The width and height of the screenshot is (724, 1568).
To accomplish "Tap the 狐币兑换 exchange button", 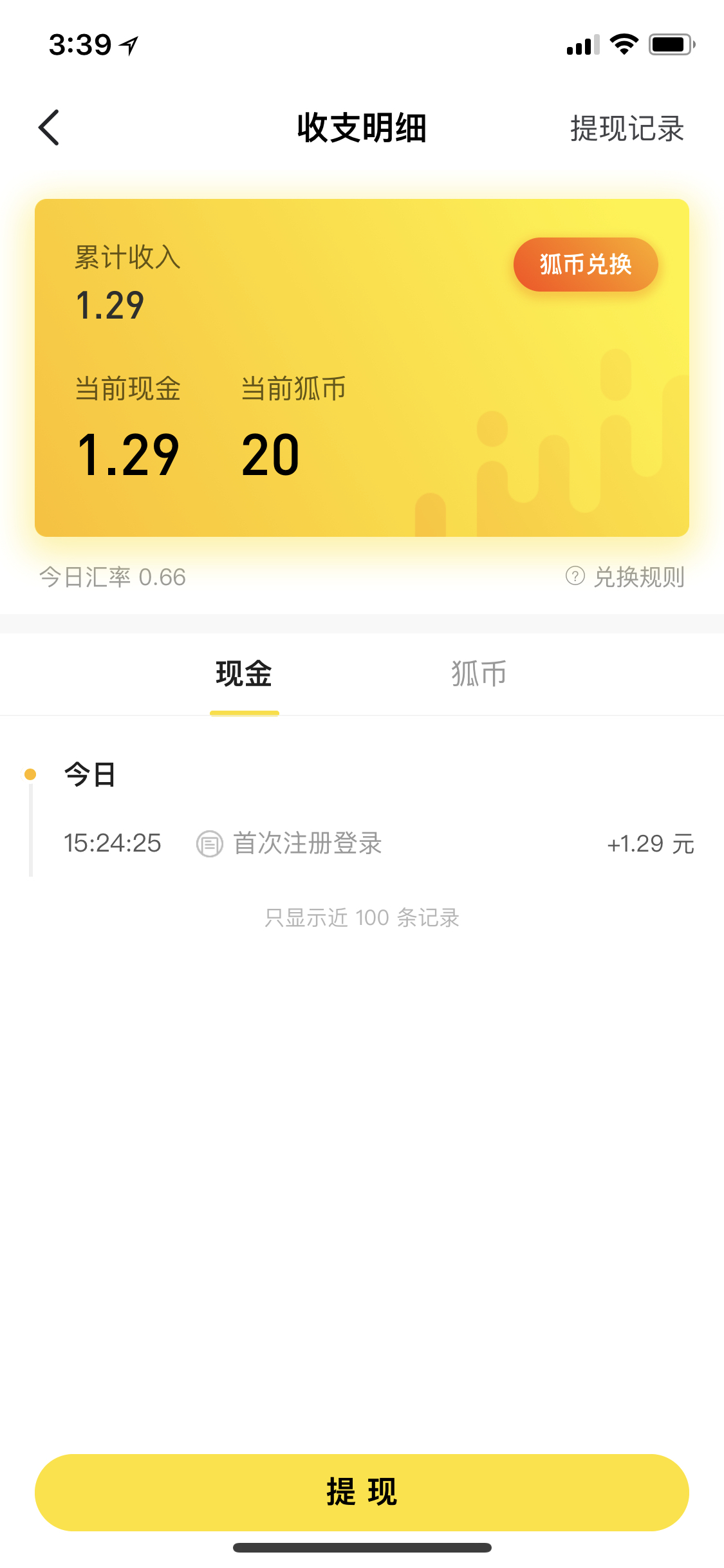I will pyautogui.click(x=586, y=265).
